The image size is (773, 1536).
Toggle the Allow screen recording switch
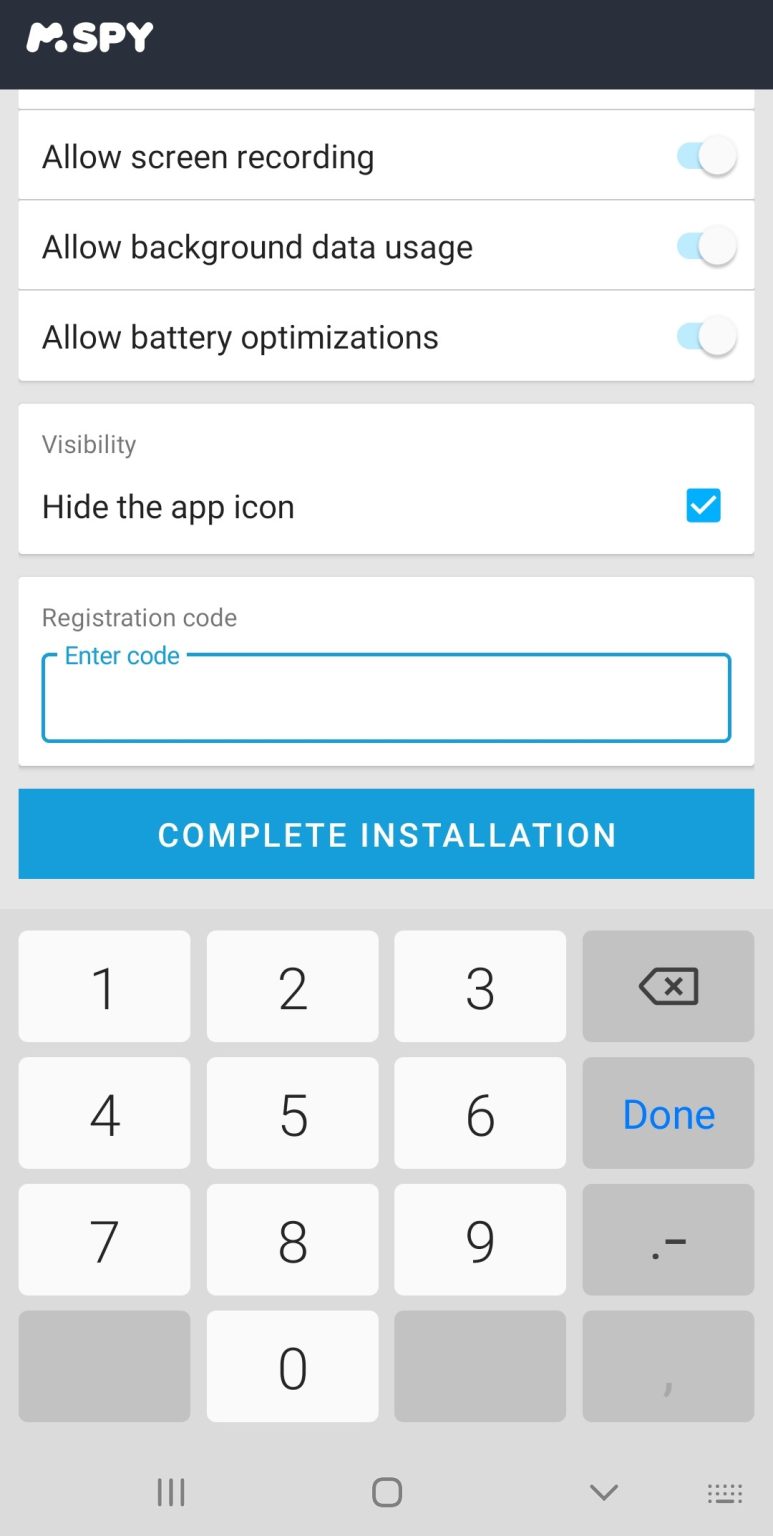tap(707, 157)
